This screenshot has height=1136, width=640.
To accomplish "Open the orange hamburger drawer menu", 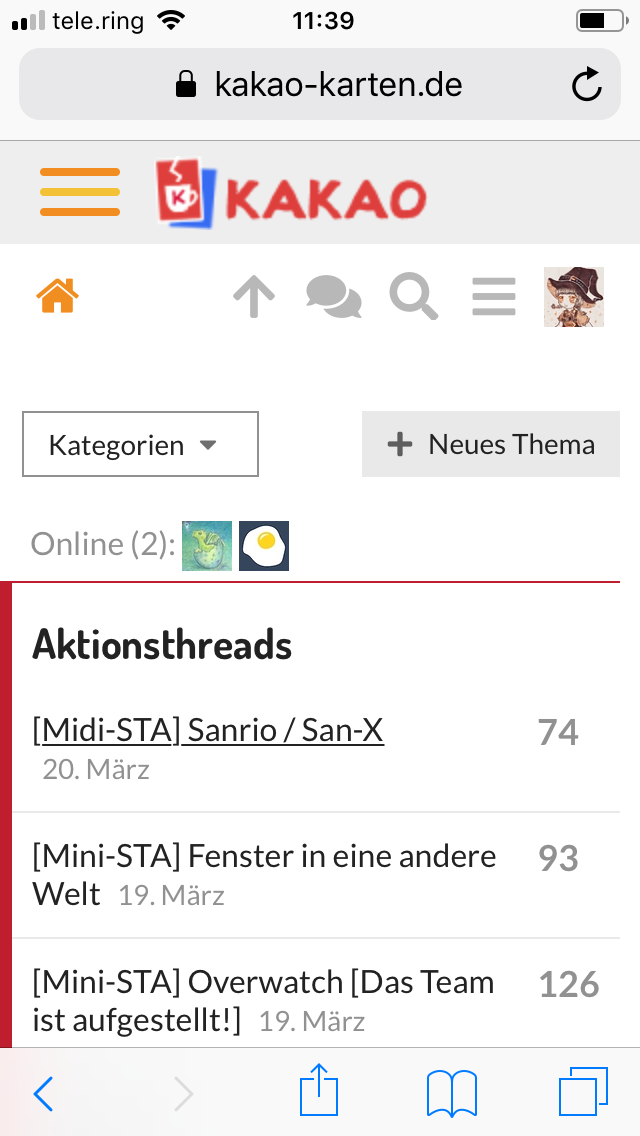I will point(80,192).
